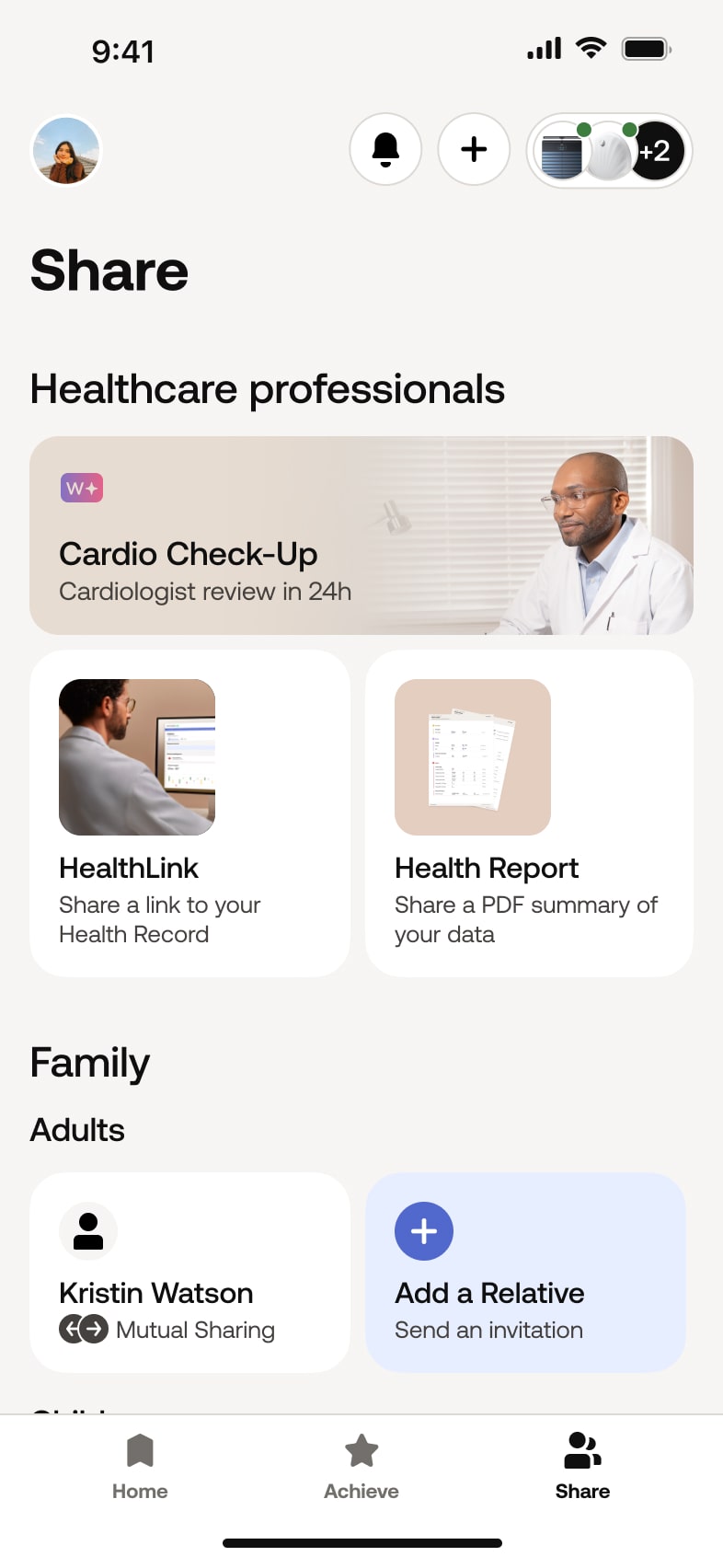View Kristin Watson's sharing details
This screenshot has width=723, height=1568.
tap(189, 1272)
